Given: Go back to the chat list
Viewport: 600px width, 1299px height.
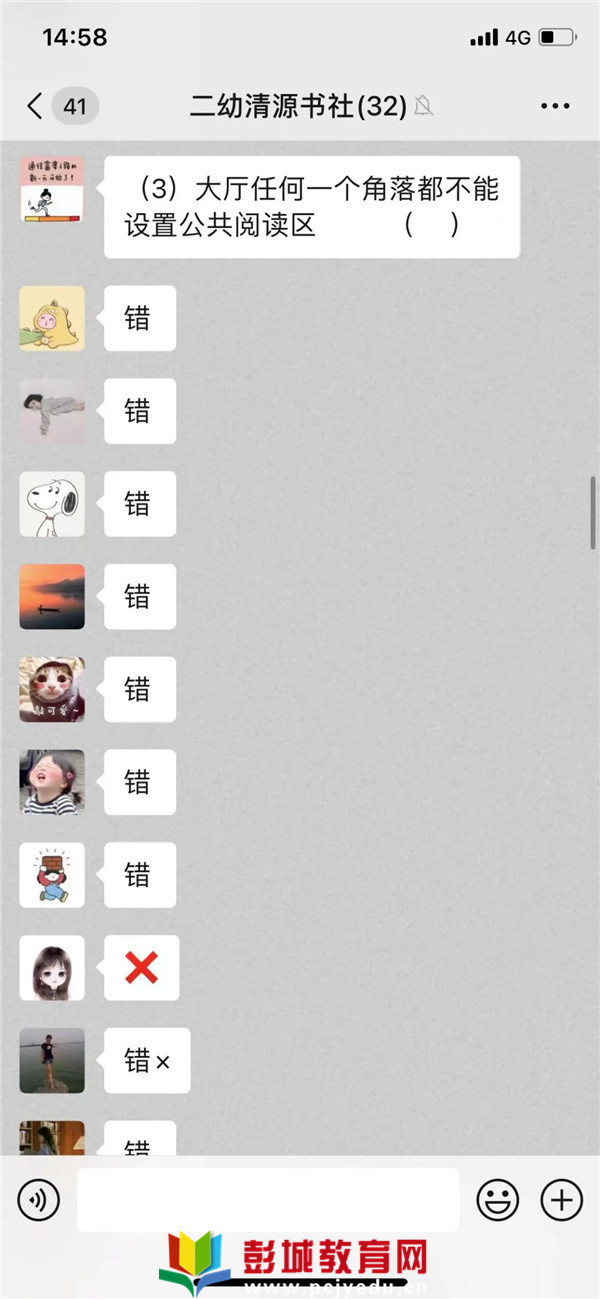Looking at the screenshot, I should pos(35,106).
